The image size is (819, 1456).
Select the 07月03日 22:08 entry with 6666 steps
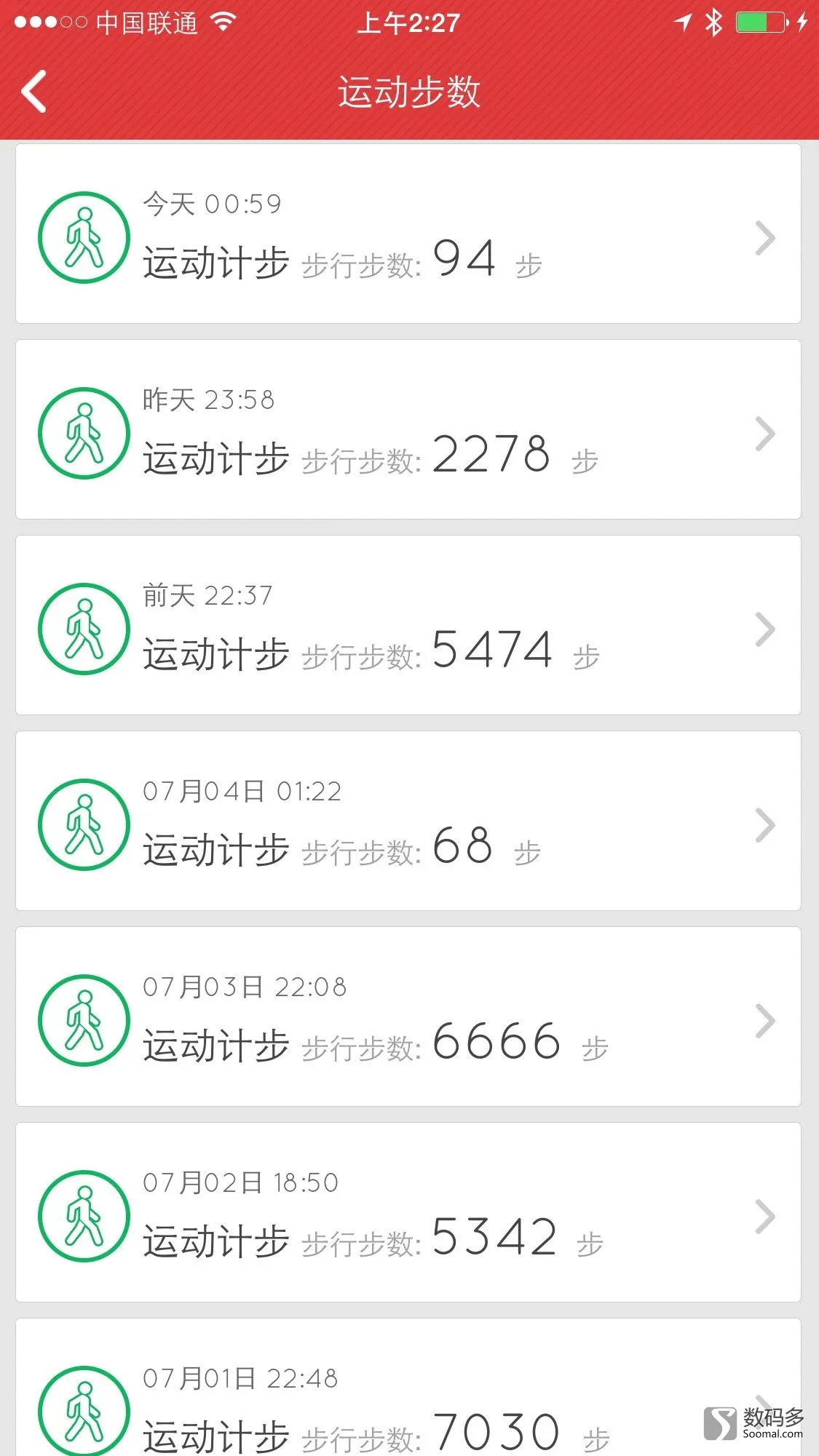408,1017
